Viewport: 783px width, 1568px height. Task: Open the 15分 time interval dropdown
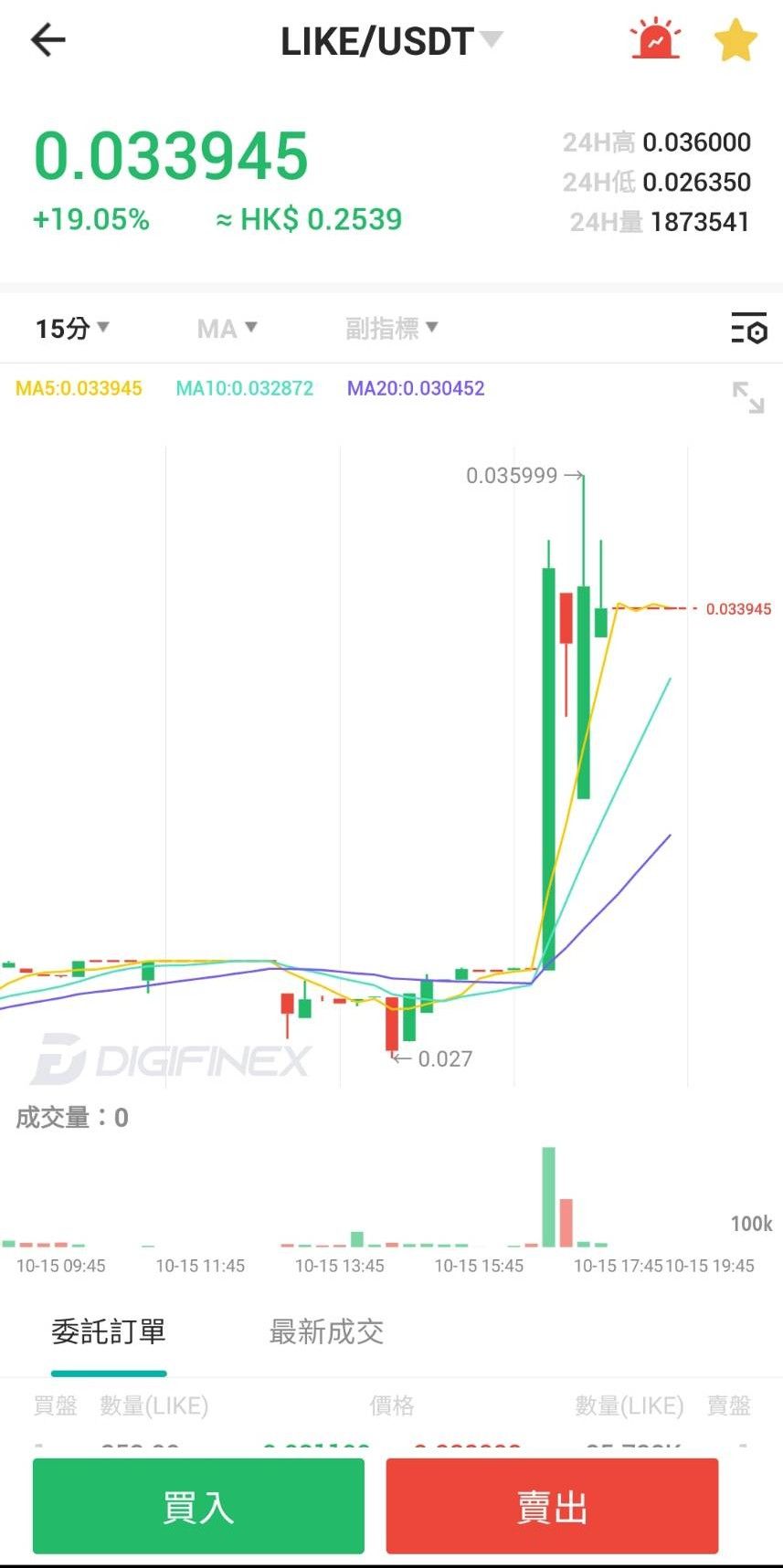click(72, 328)
